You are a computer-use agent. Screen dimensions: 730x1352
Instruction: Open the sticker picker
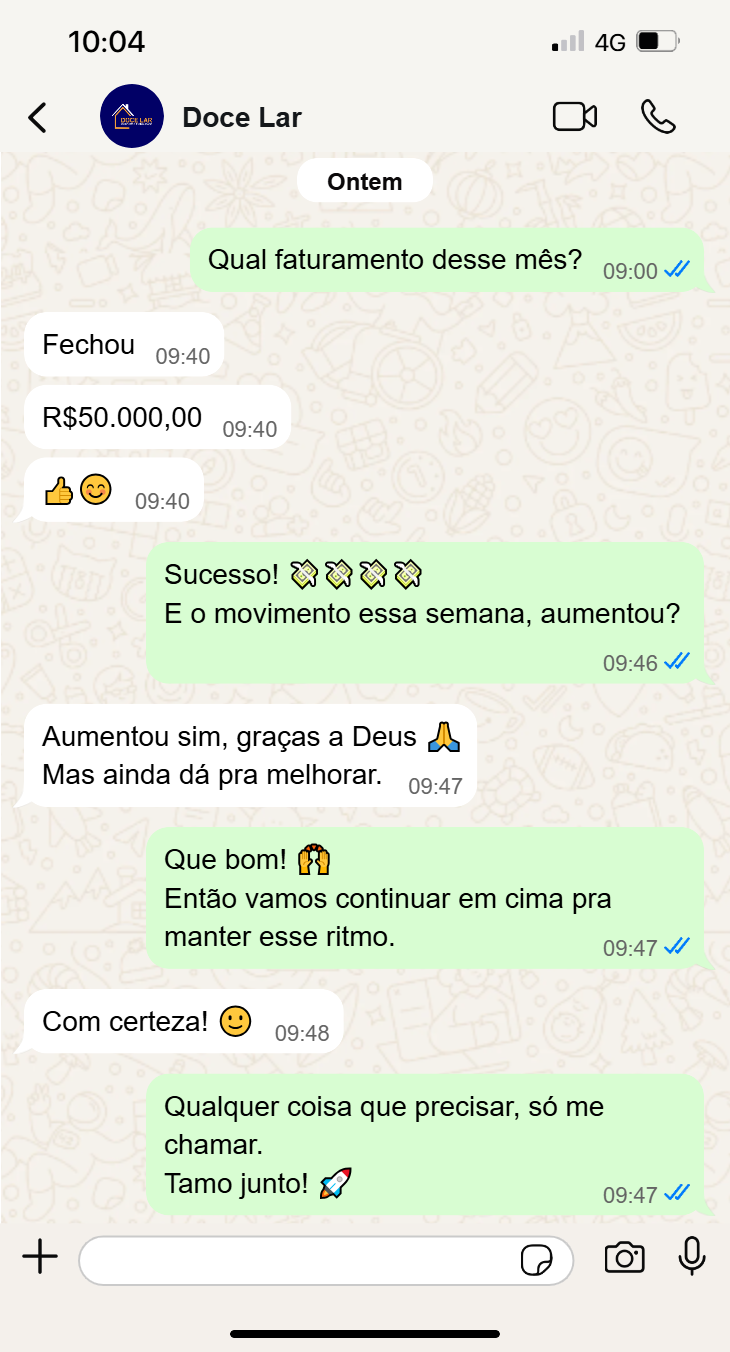[537, 1260]
